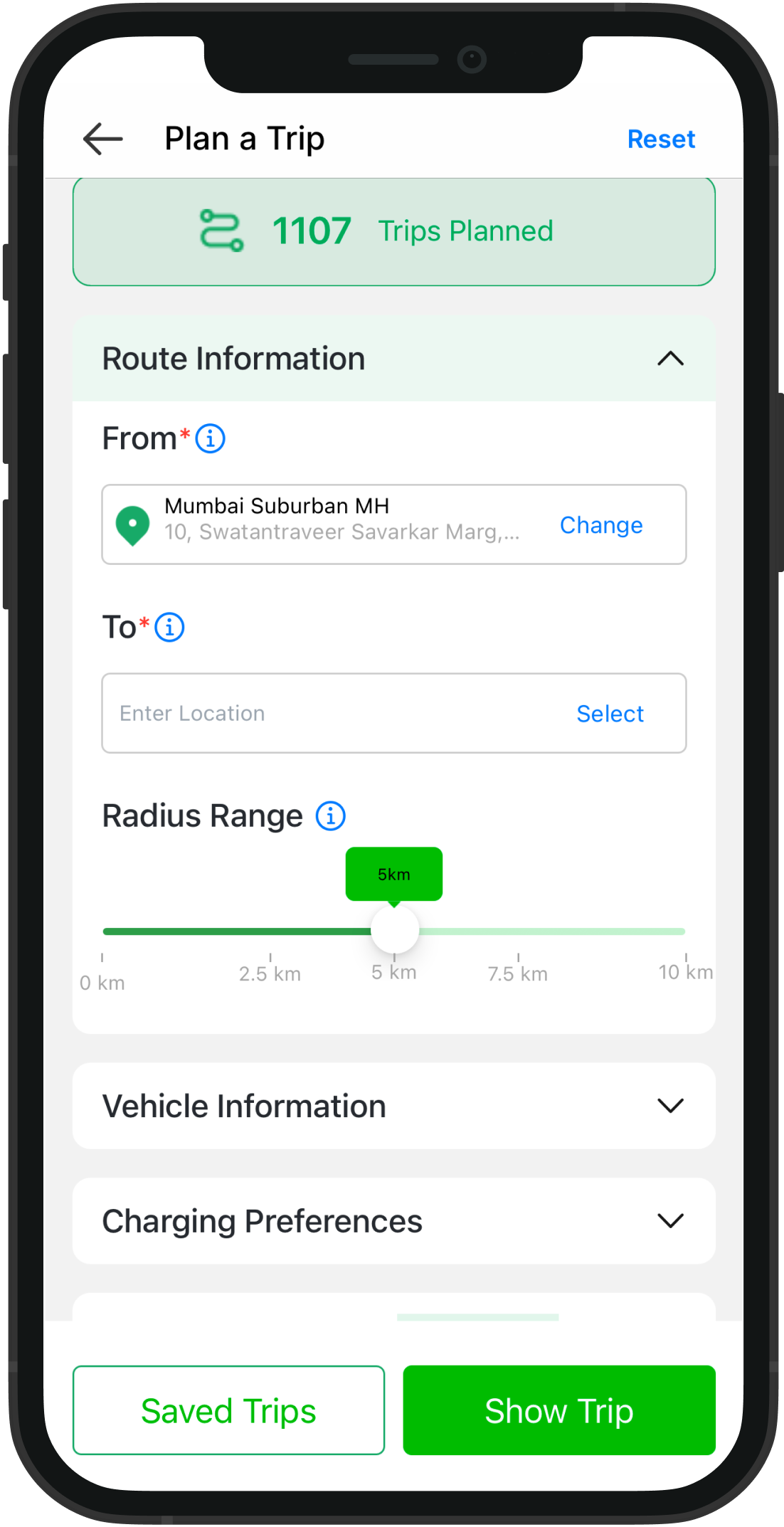784x1527 pixels.
Task: Collapse the Route Information section
Action: (669, 359)
